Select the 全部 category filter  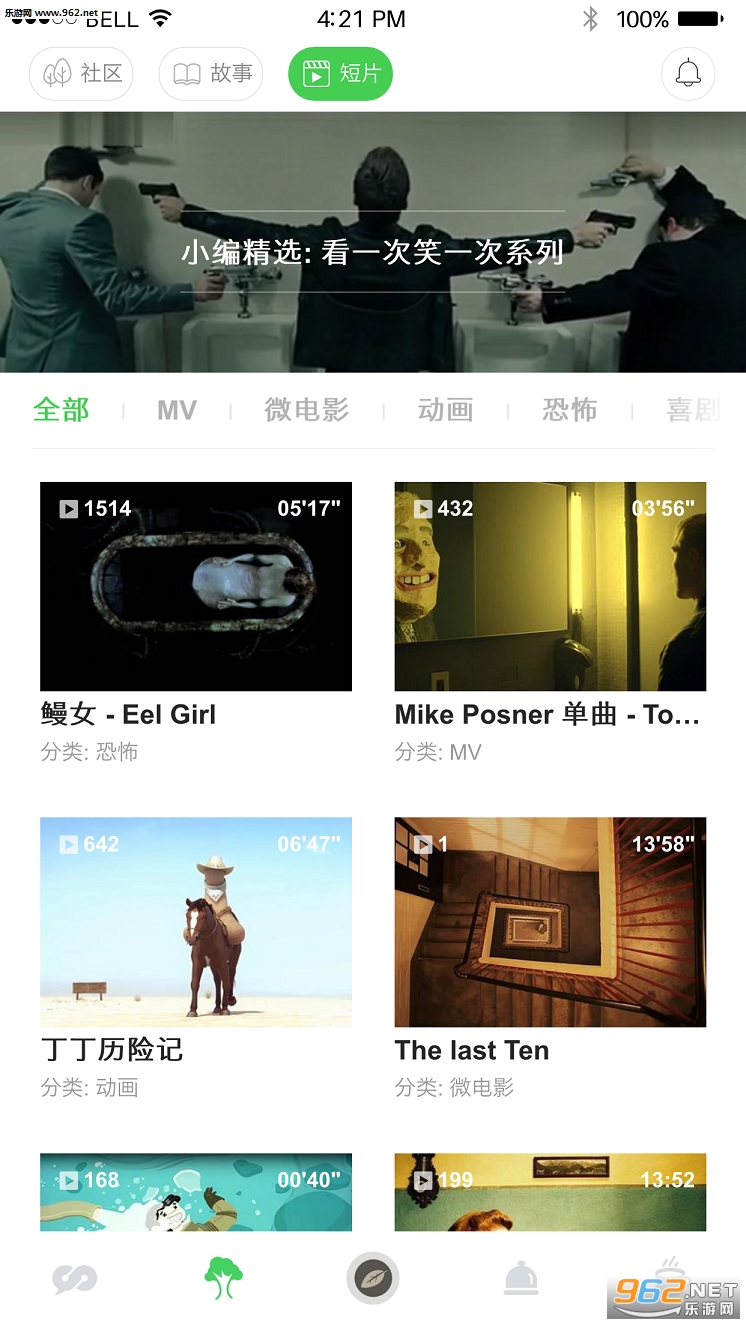(61, 410)
